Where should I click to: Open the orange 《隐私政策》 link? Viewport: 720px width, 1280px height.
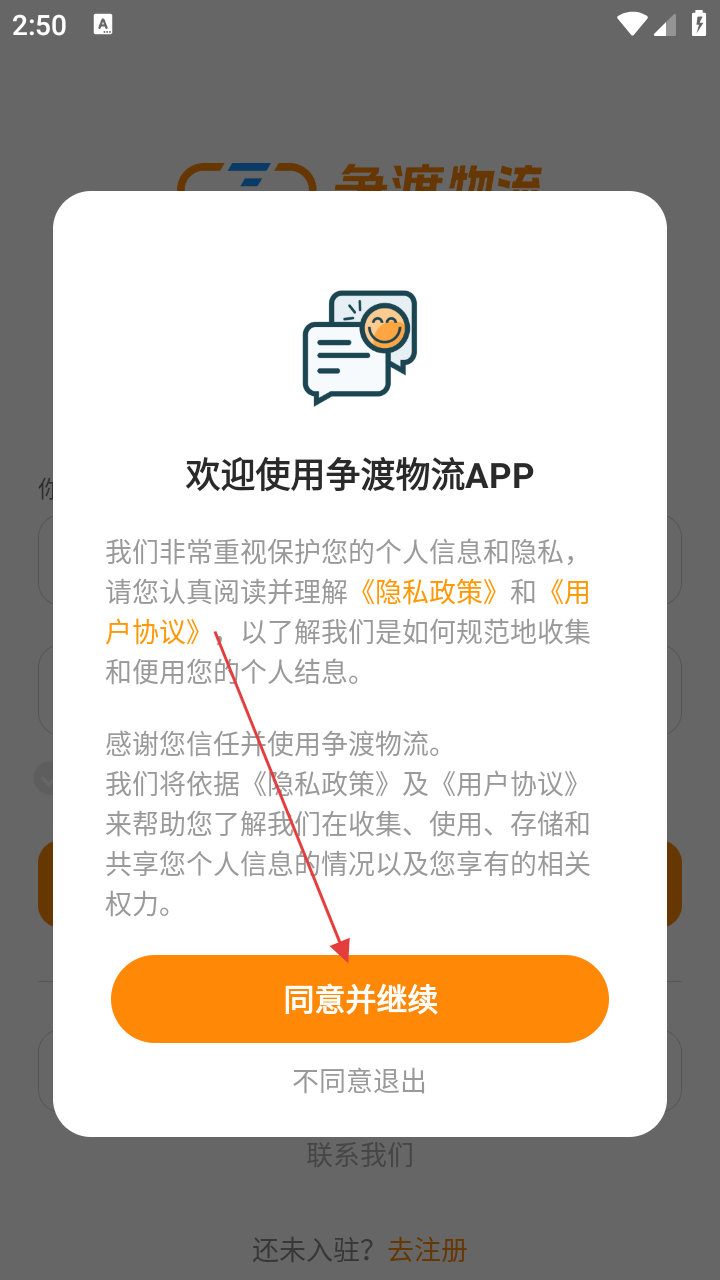[x=428, y=592]
